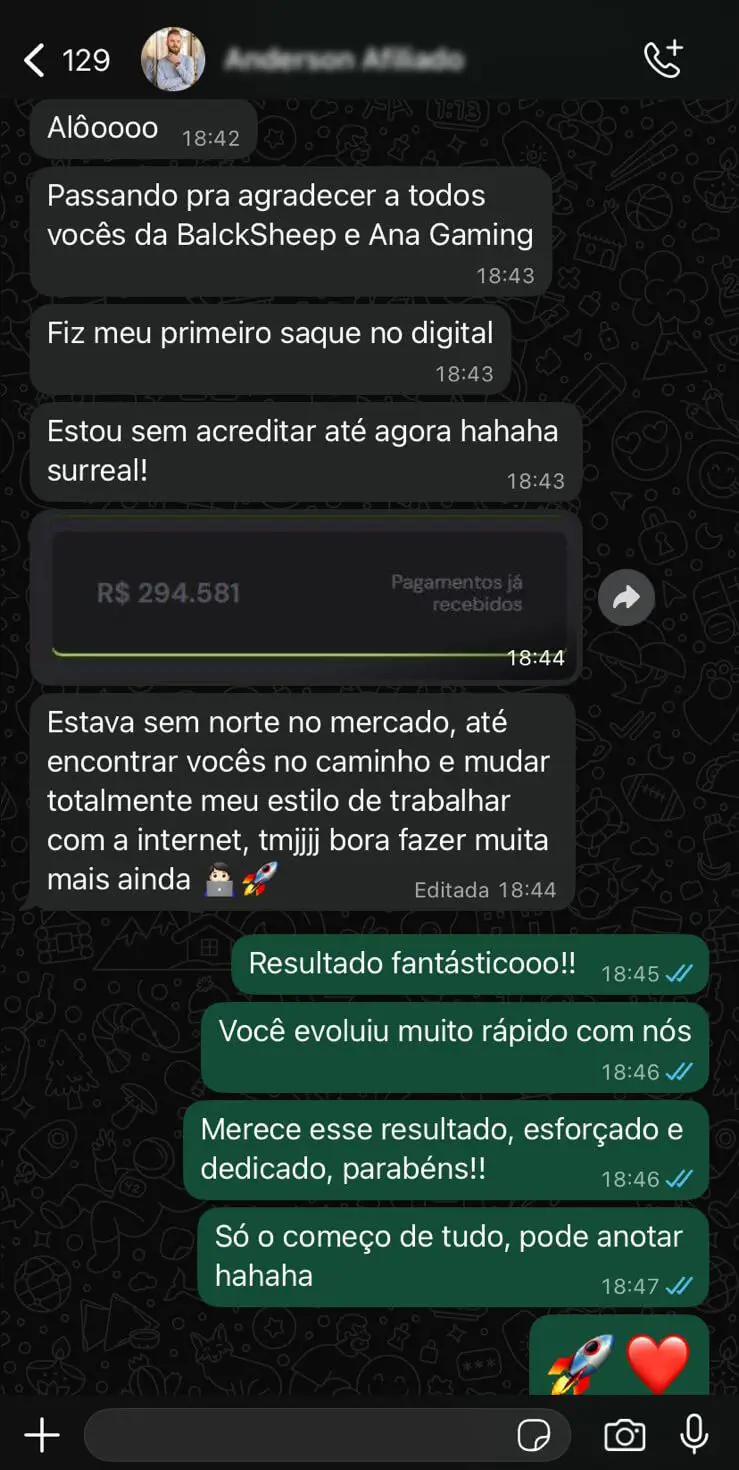This screenshot has width=739, height=1470.
Task: Open contact info from the blurred name
Action: point(344,60)
